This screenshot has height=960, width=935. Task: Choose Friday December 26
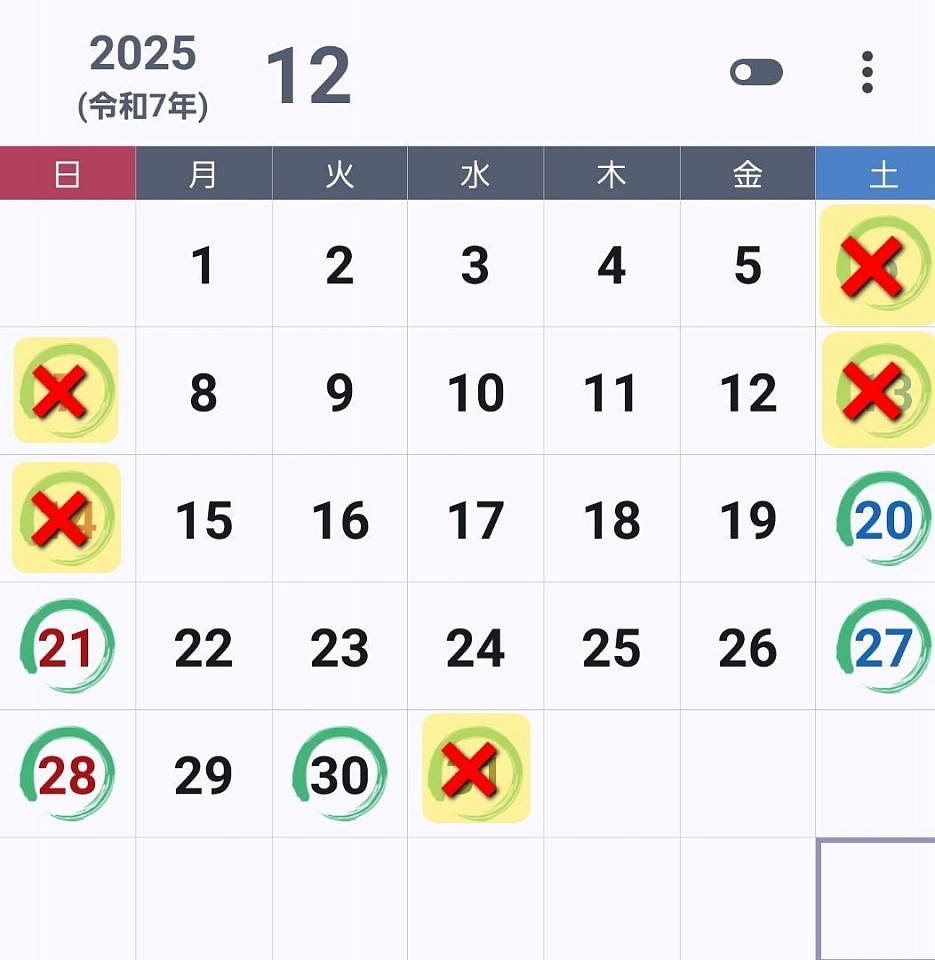click(x=748, y=648)
